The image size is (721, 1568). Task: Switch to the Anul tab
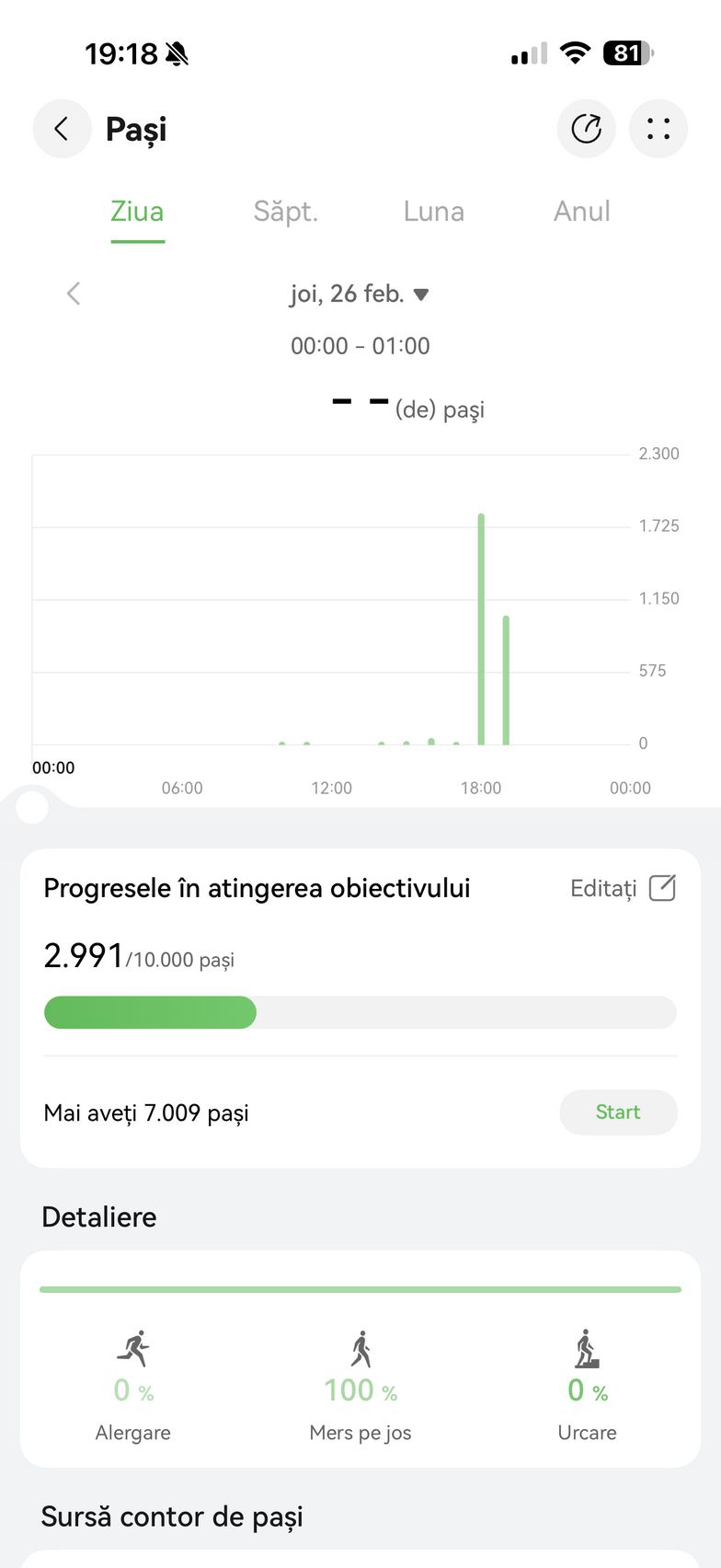coord(581,212)
